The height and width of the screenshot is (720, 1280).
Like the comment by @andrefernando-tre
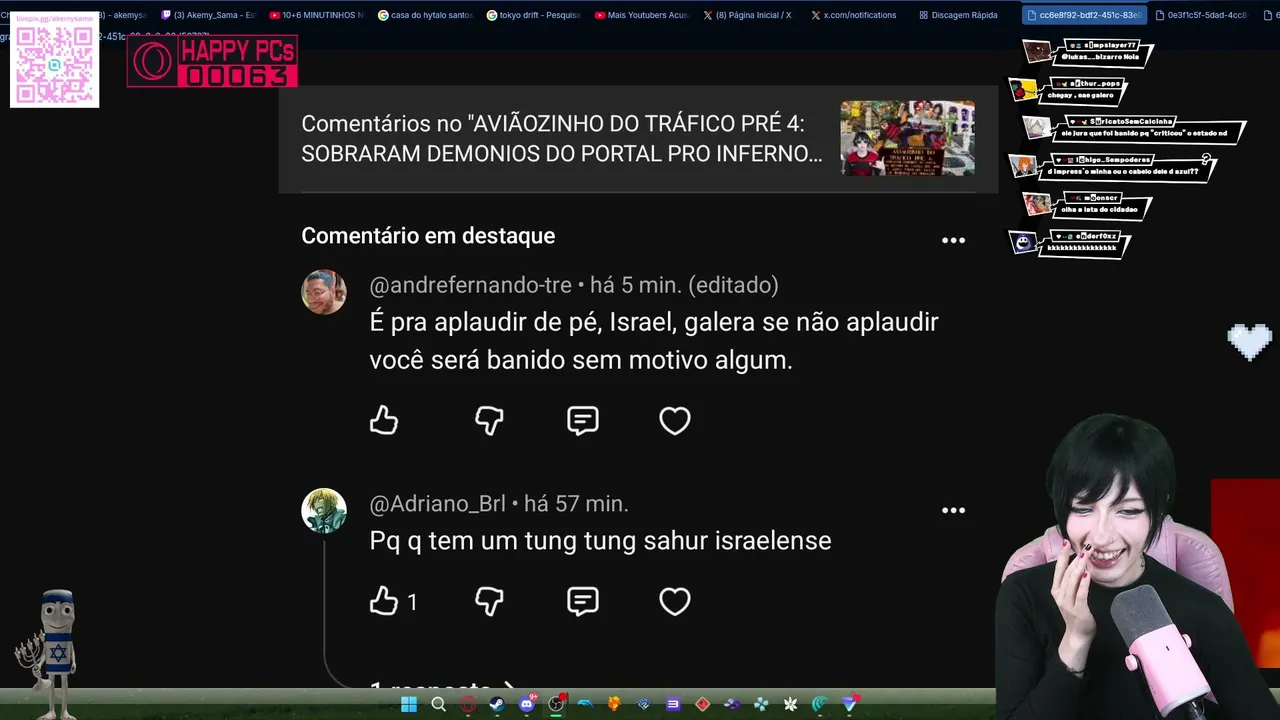(x=384, y=421)
